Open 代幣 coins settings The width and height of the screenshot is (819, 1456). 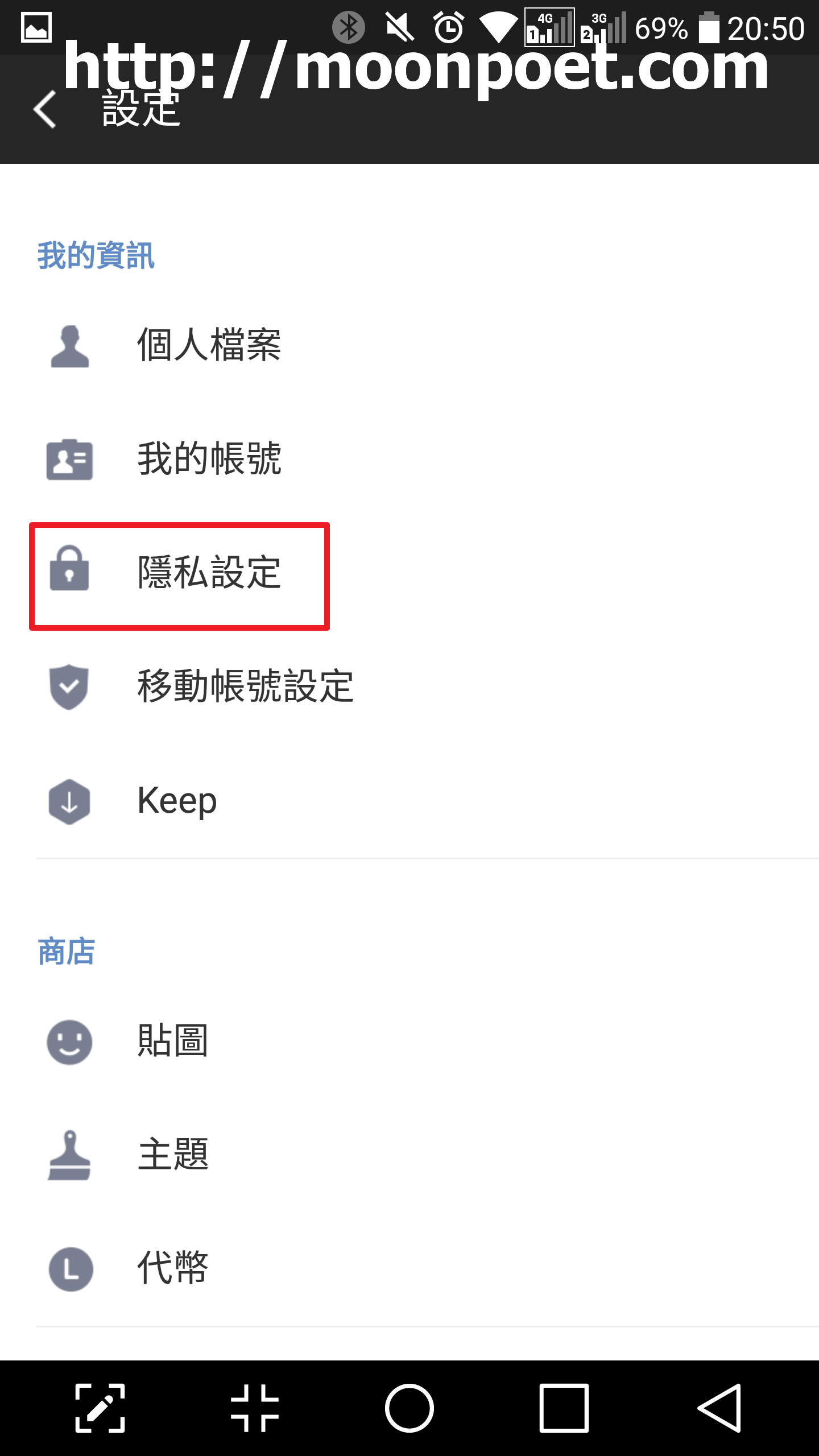tap(172, 1269)
